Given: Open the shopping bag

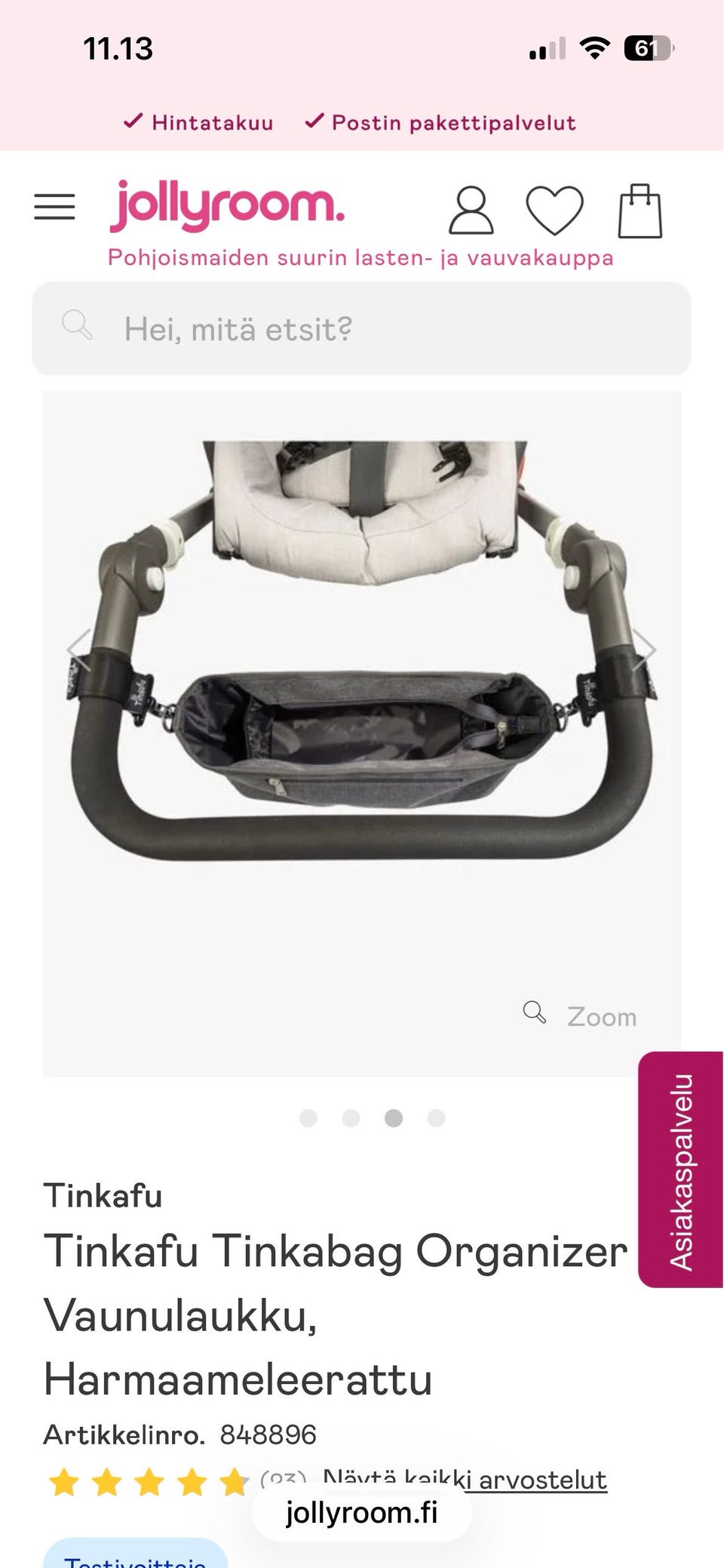Looking at the screenshot, I should pos(640,211).
